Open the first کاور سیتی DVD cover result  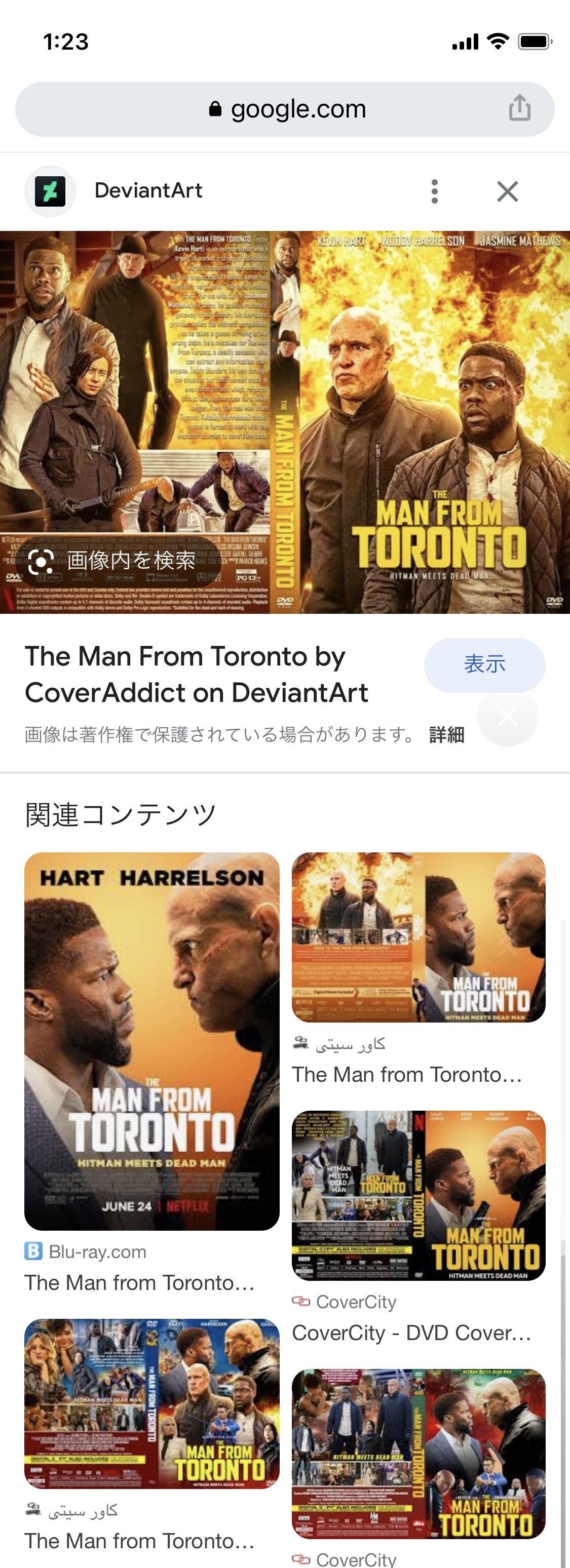tap(419, 937)
